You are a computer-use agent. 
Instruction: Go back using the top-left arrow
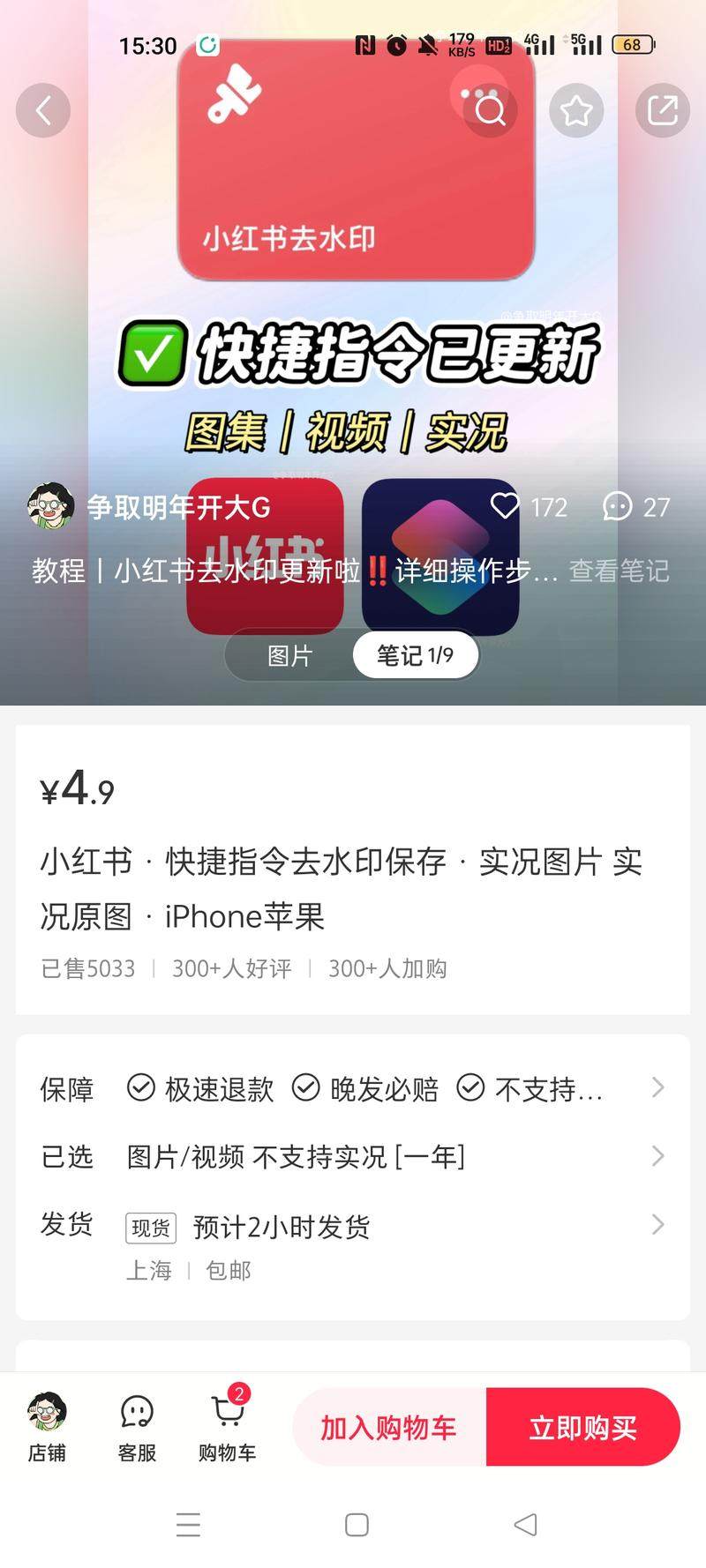pyautogui.click(x=42, y=110)
